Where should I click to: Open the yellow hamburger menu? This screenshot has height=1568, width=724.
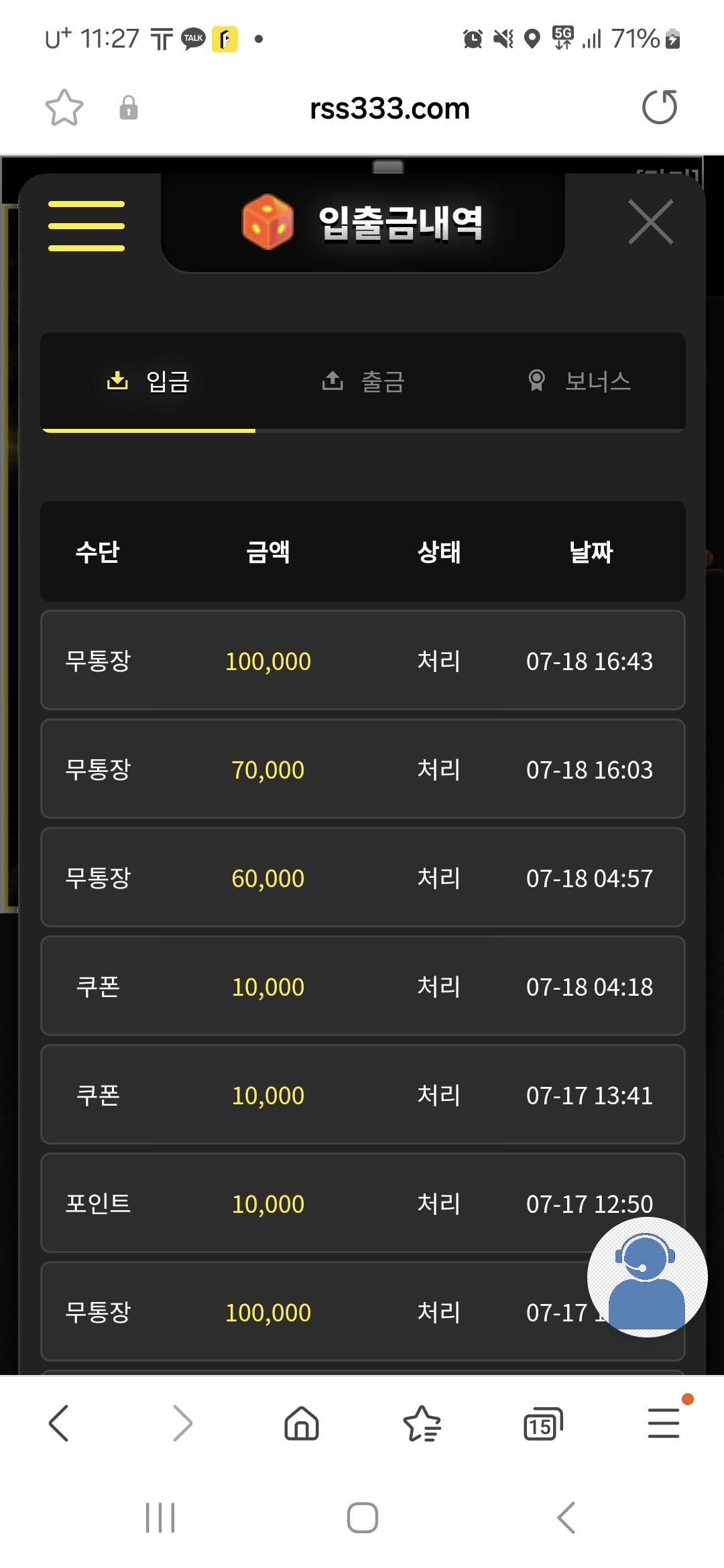click(x=86, y=226)
